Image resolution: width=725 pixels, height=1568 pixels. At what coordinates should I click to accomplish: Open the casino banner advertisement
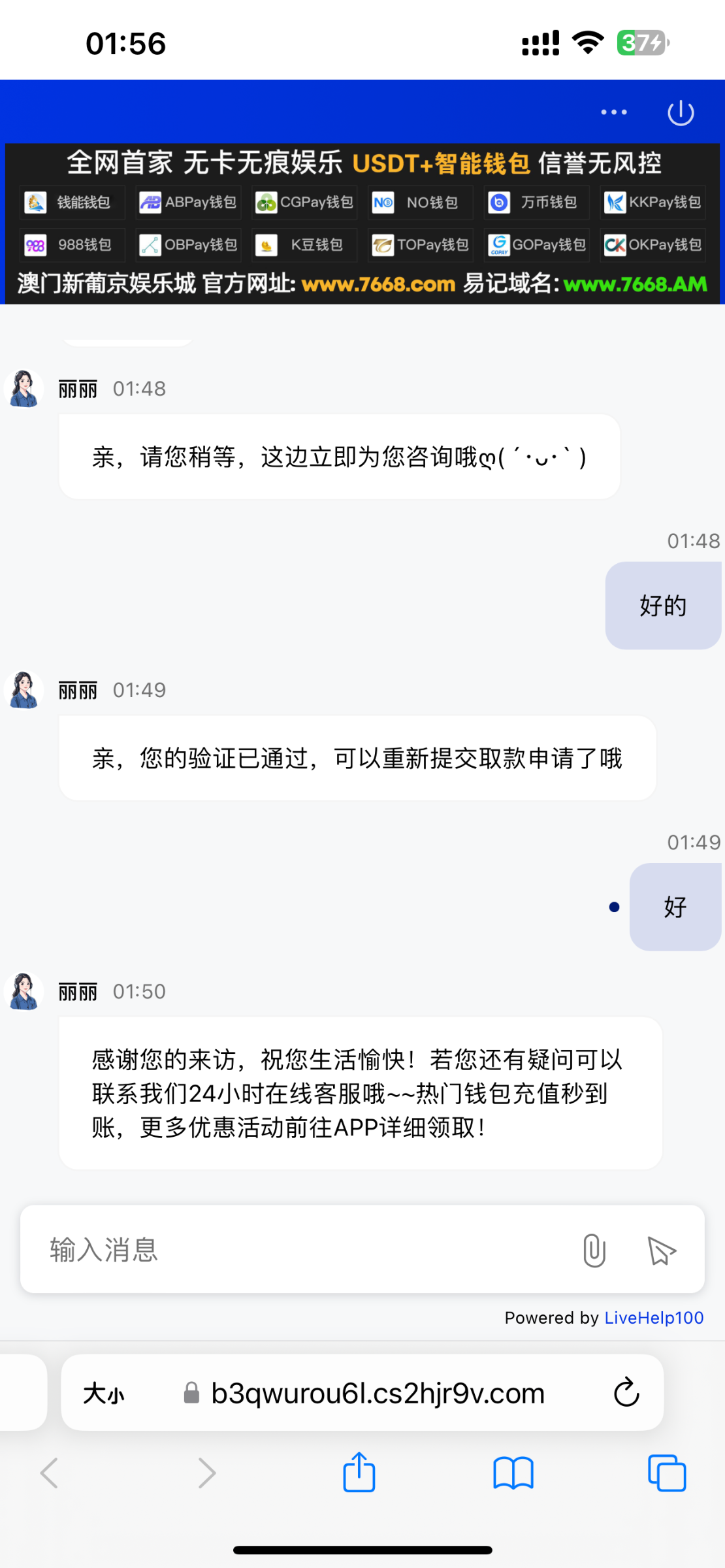362,223
